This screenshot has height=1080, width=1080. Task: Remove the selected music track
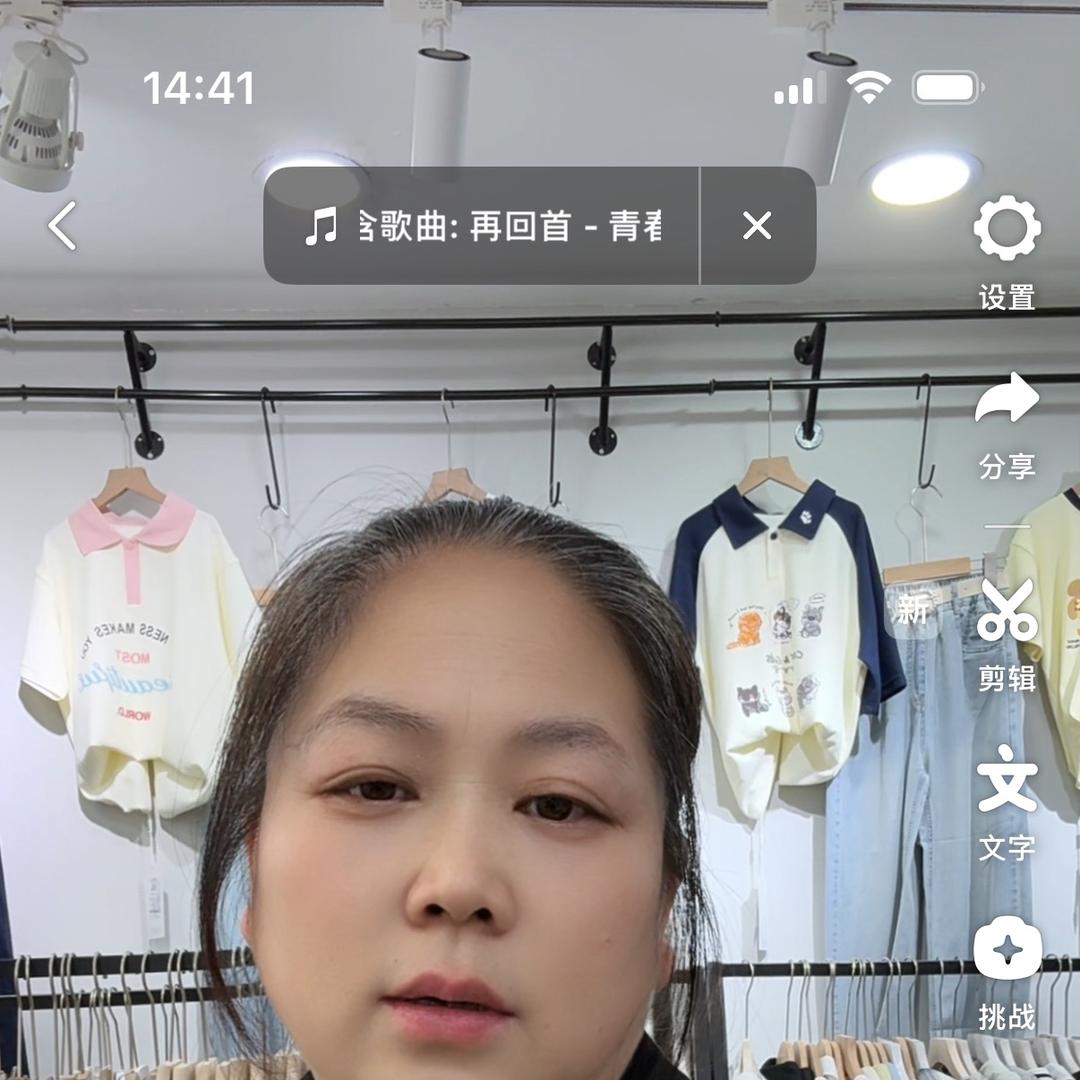point(757,226)
